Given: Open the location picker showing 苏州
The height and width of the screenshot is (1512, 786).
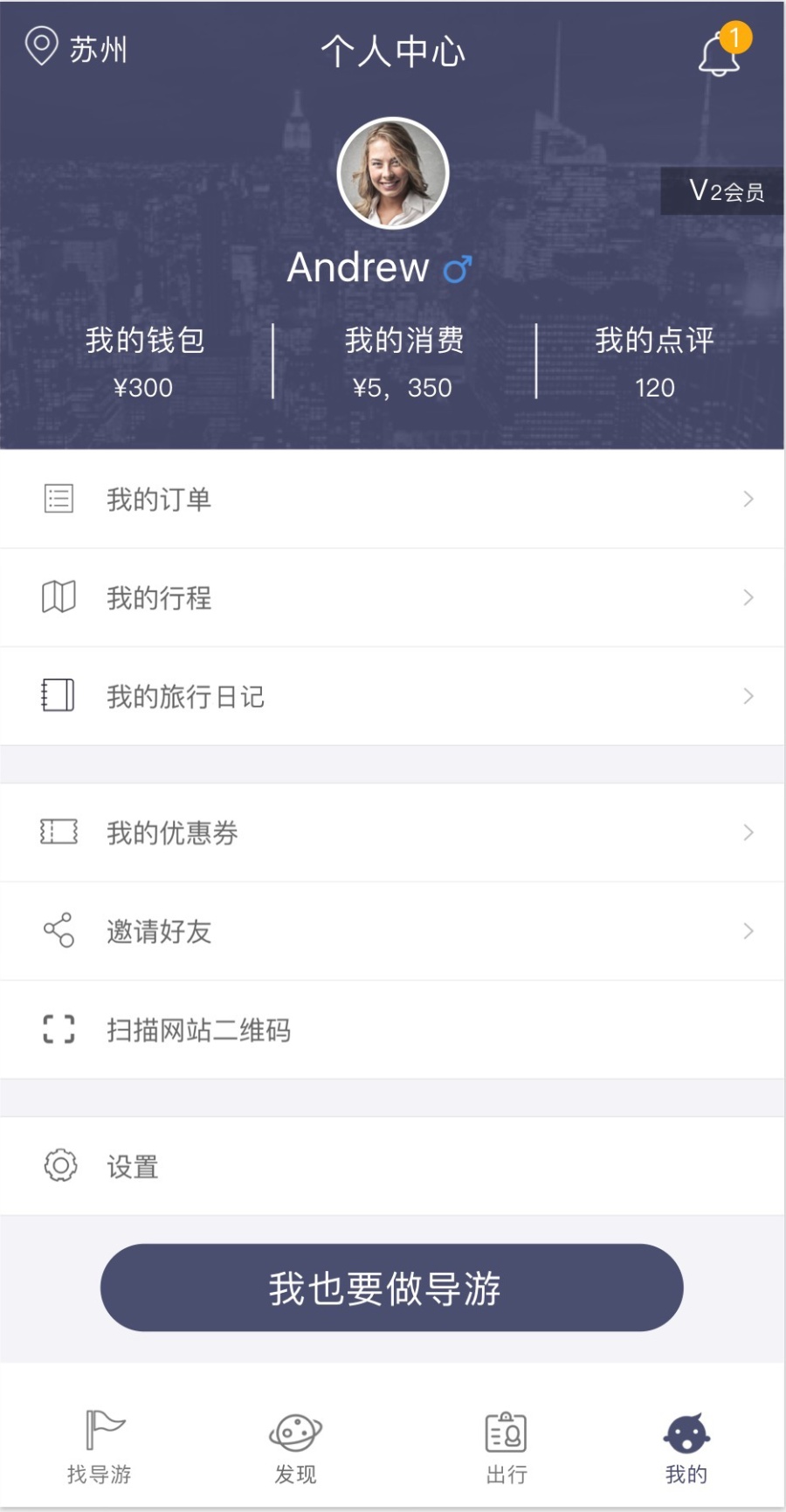Looking at the screenshot, I should 74,51.
